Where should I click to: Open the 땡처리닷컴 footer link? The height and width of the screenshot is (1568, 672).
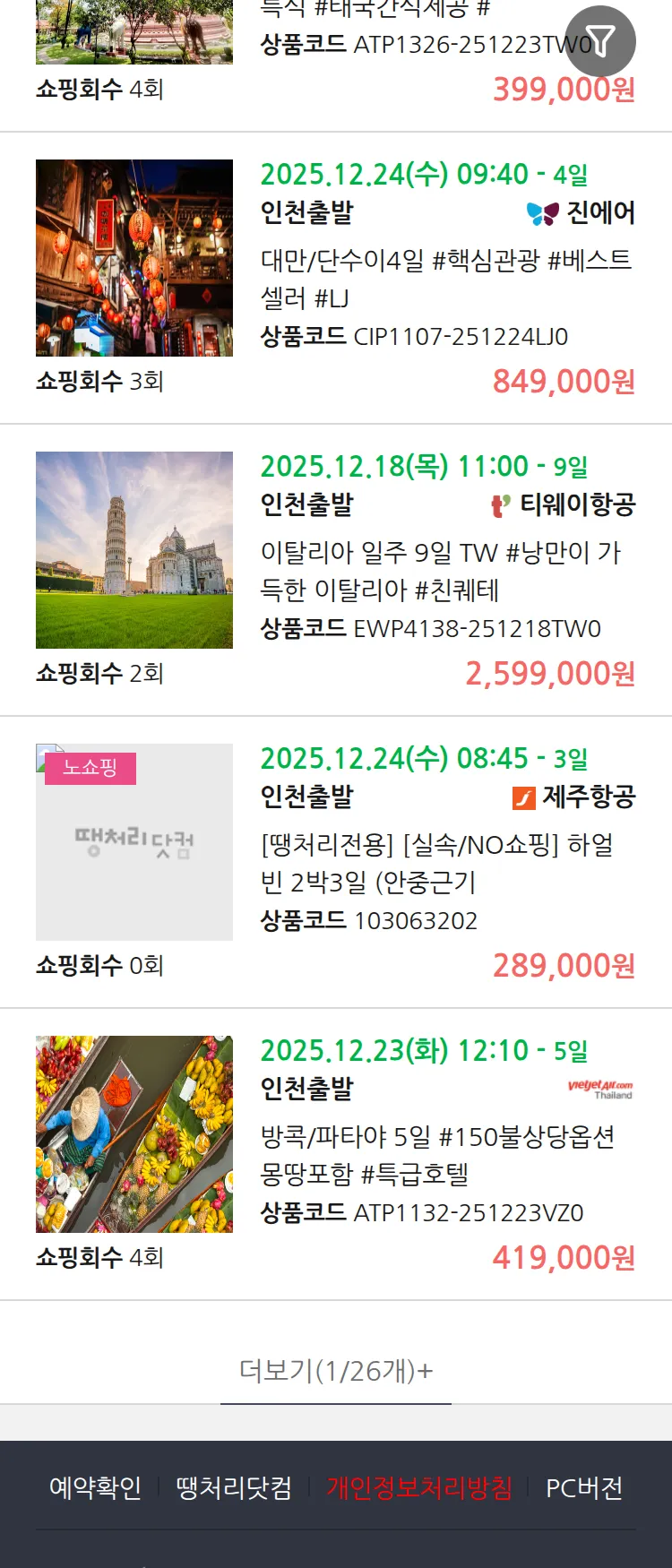point(234,1488)
